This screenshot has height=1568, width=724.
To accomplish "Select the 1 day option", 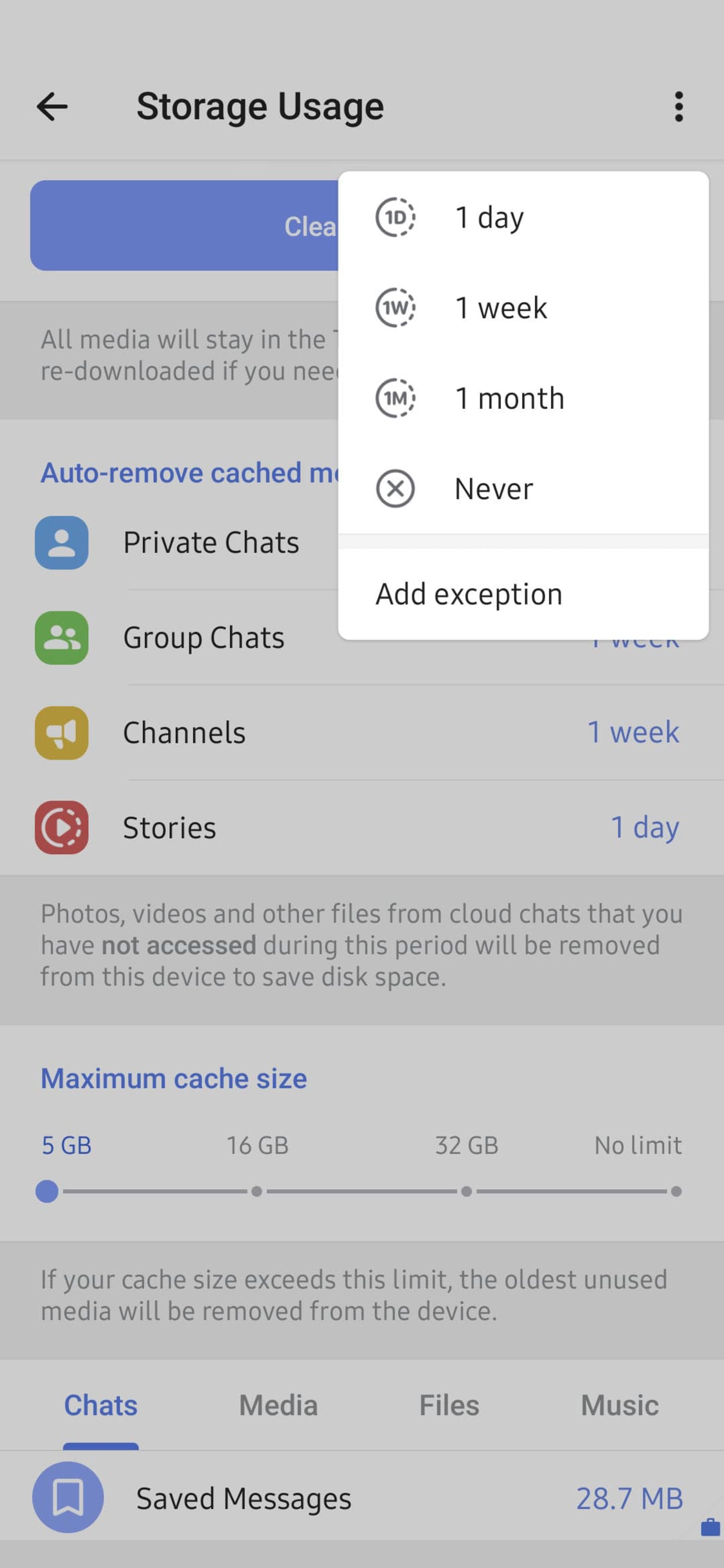I will 523,217.
